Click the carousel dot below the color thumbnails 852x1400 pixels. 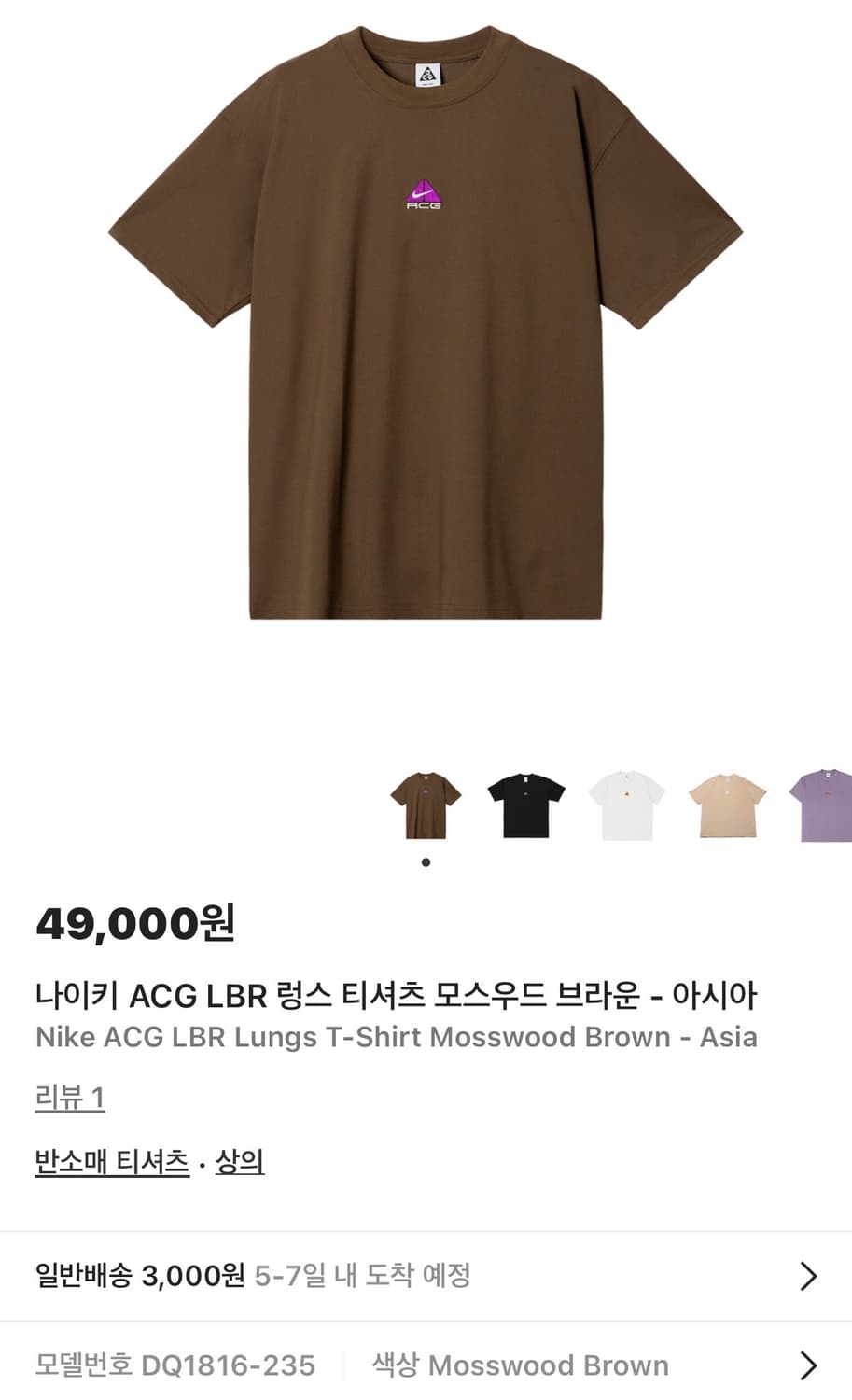coord(426,861)
